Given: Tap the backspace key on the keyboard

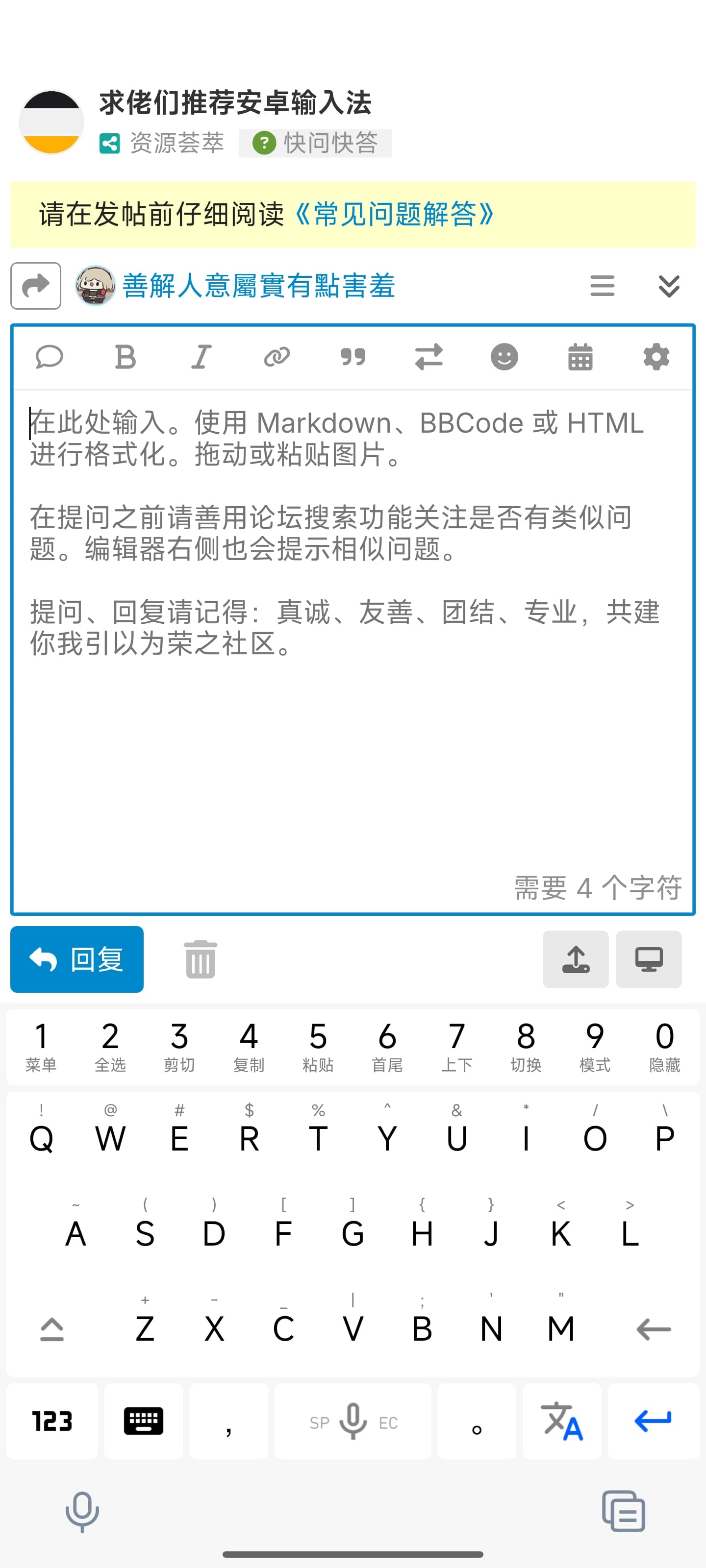Looking at the screenshot, I should (x=654, y=1329).
